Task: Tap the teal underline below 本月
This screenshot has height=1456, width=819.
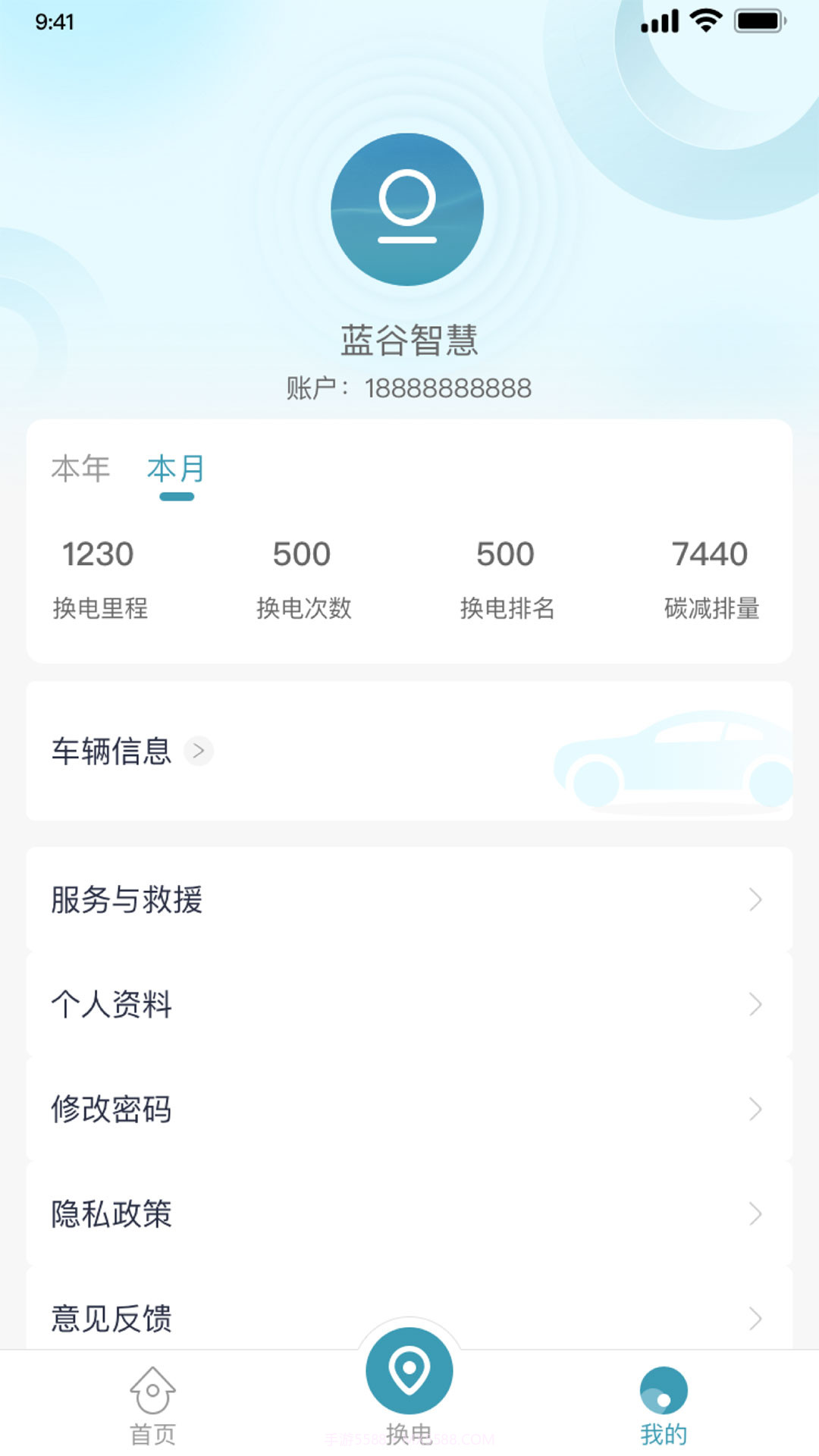Action: [175, 497]
